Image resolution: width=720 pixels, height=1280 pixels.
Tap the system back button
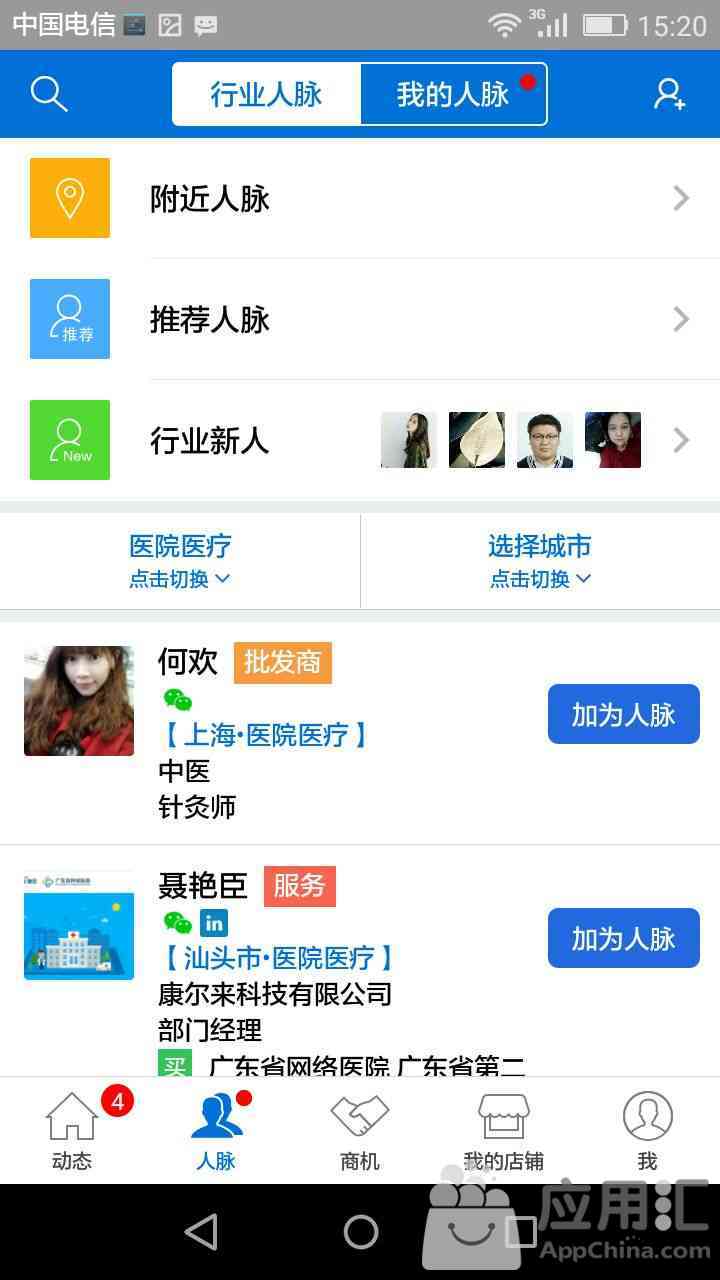pyautogui.click(x=201, y=1232)
